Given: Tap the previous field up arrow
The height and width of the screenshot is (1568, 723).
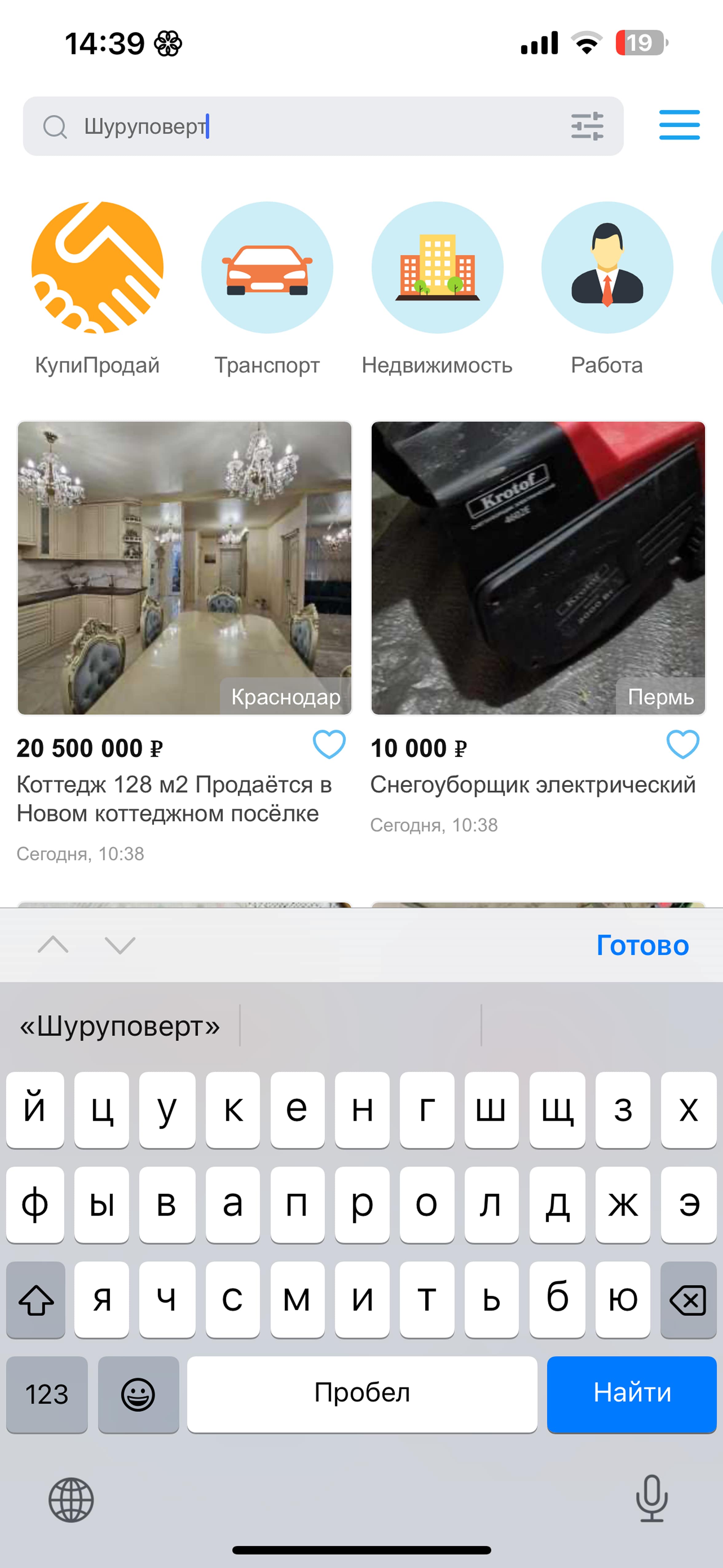Looking at the screenshot, I should pyautogui.click(x=53, y=945).
